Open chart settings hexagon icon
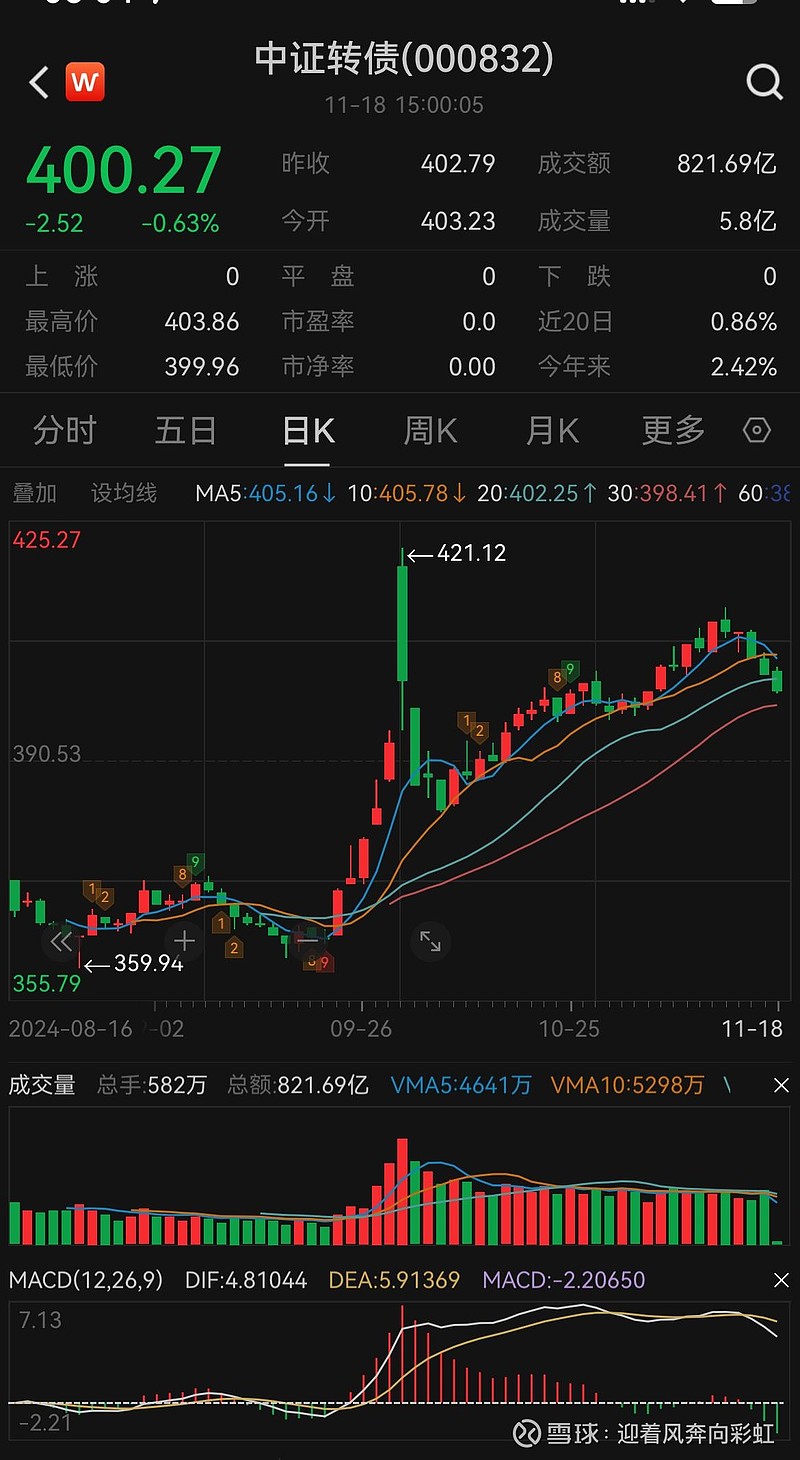800x1460 pixels. (x=757, y=431)
